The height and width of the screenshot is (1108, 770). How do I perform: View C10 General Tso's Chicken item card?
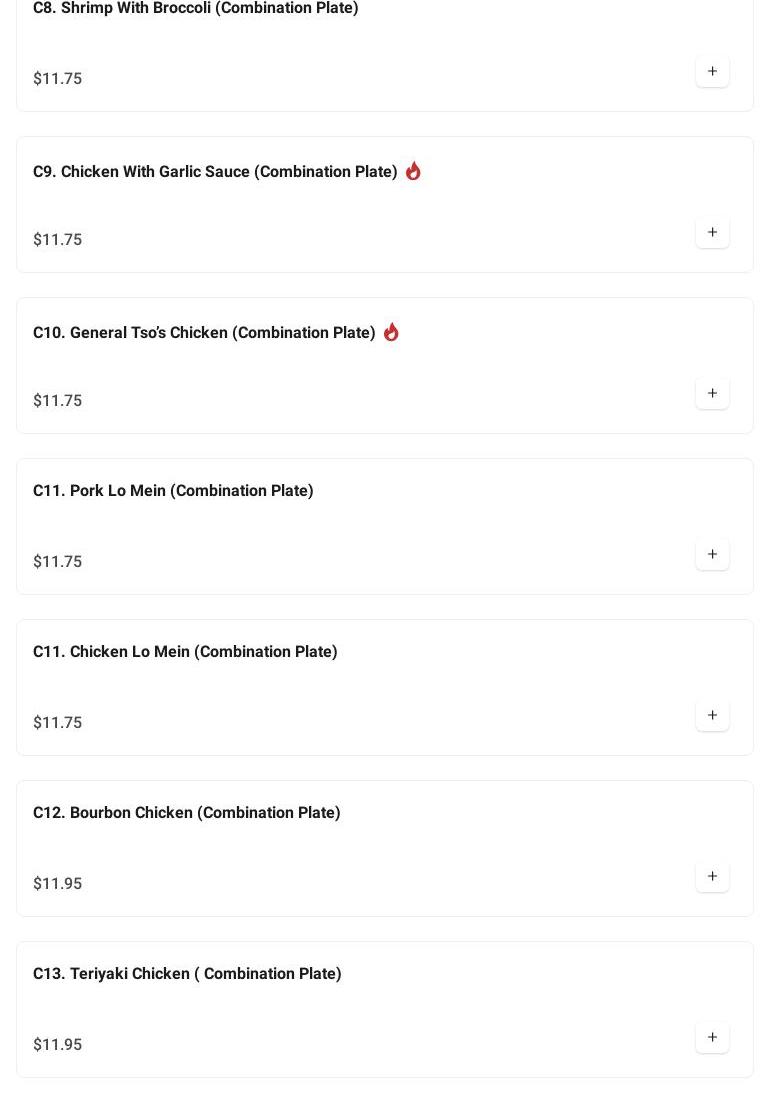(x=204, y=333)
